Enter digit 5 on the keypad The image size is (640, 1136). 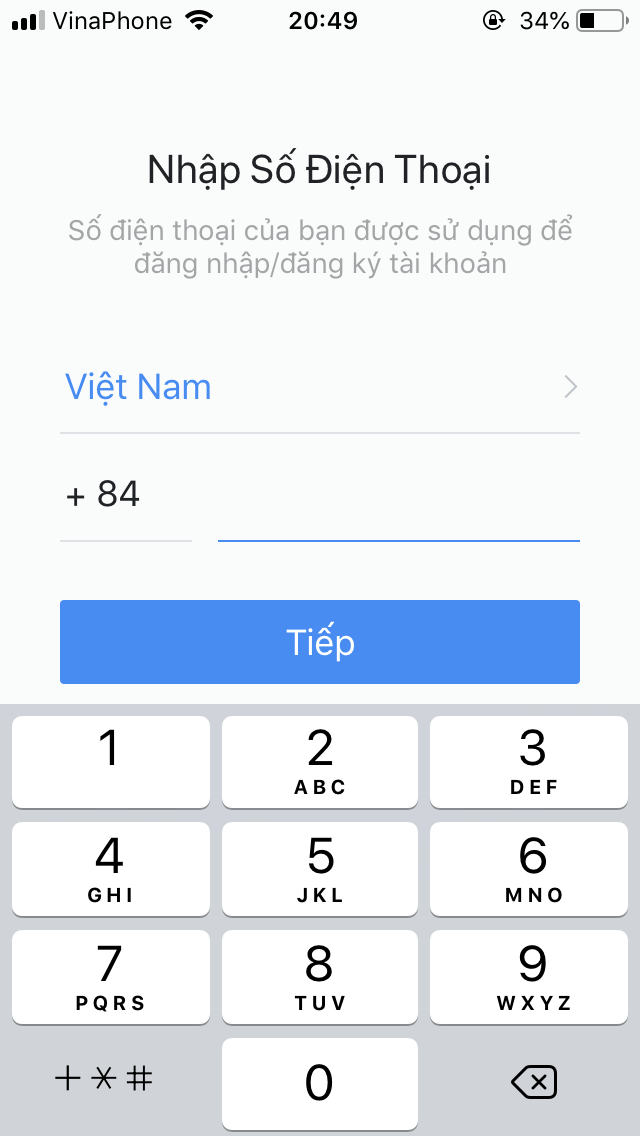[320, 869]
